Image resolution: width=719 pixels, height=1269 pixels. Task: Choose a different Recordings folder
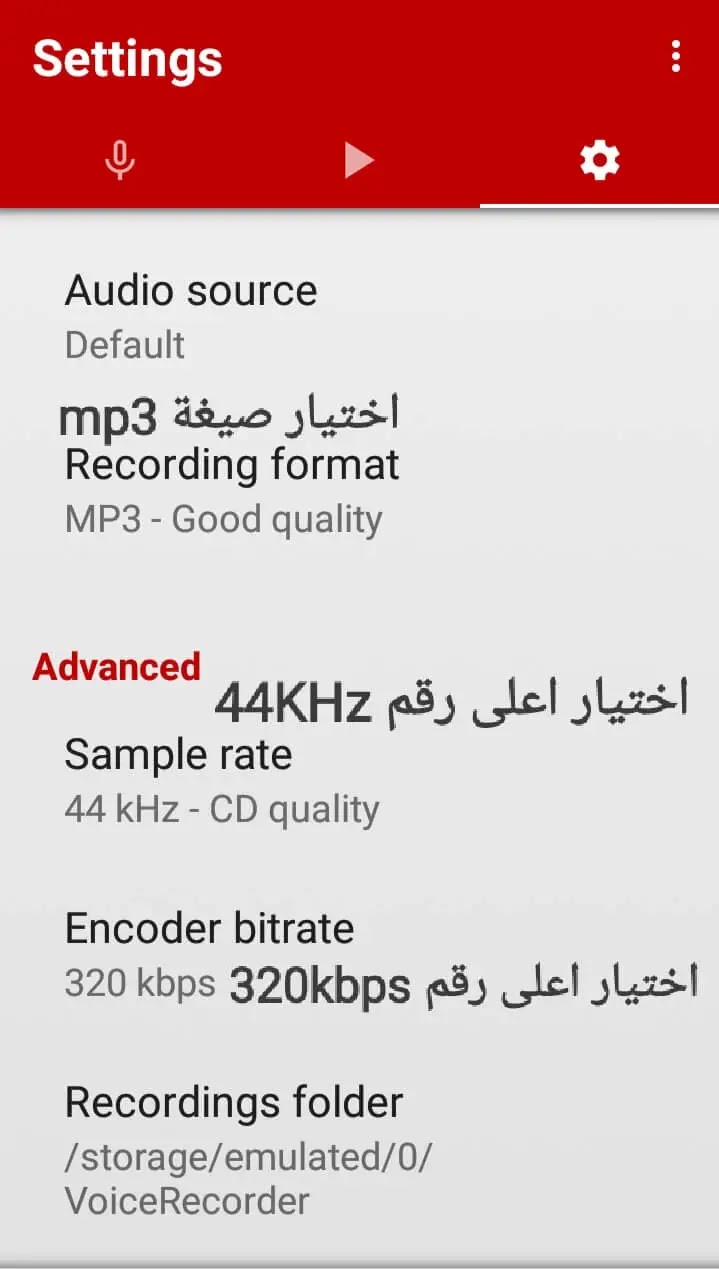(x=359, y=1150)
